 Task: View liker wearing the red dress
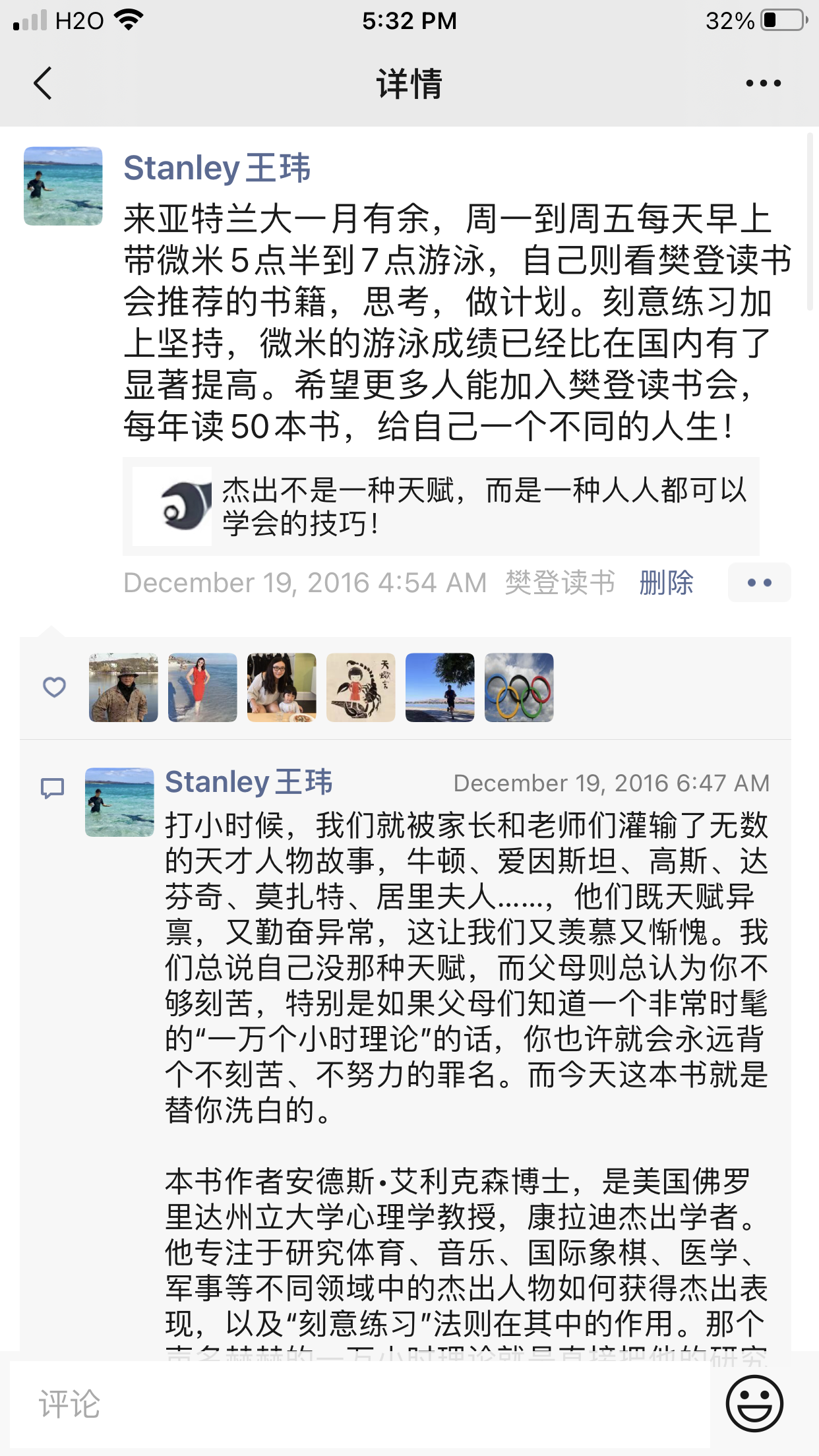pos(202,688)
